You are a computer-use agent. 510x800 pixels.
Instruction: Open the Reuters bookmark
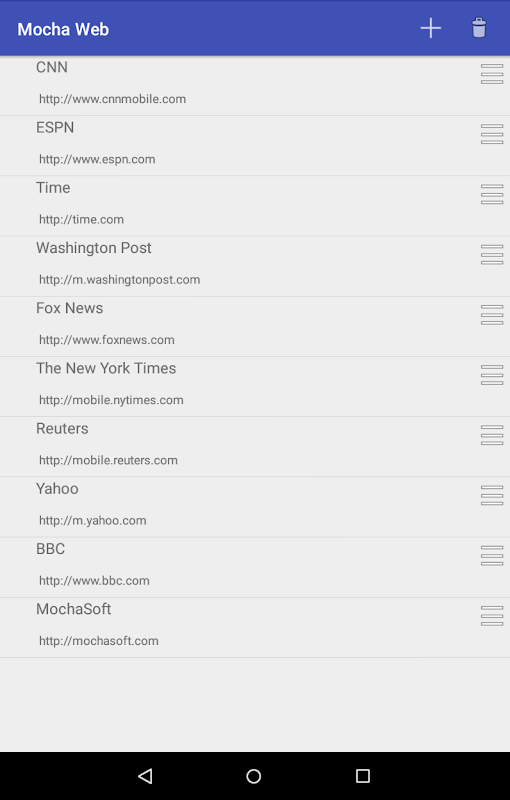[255, 447]
